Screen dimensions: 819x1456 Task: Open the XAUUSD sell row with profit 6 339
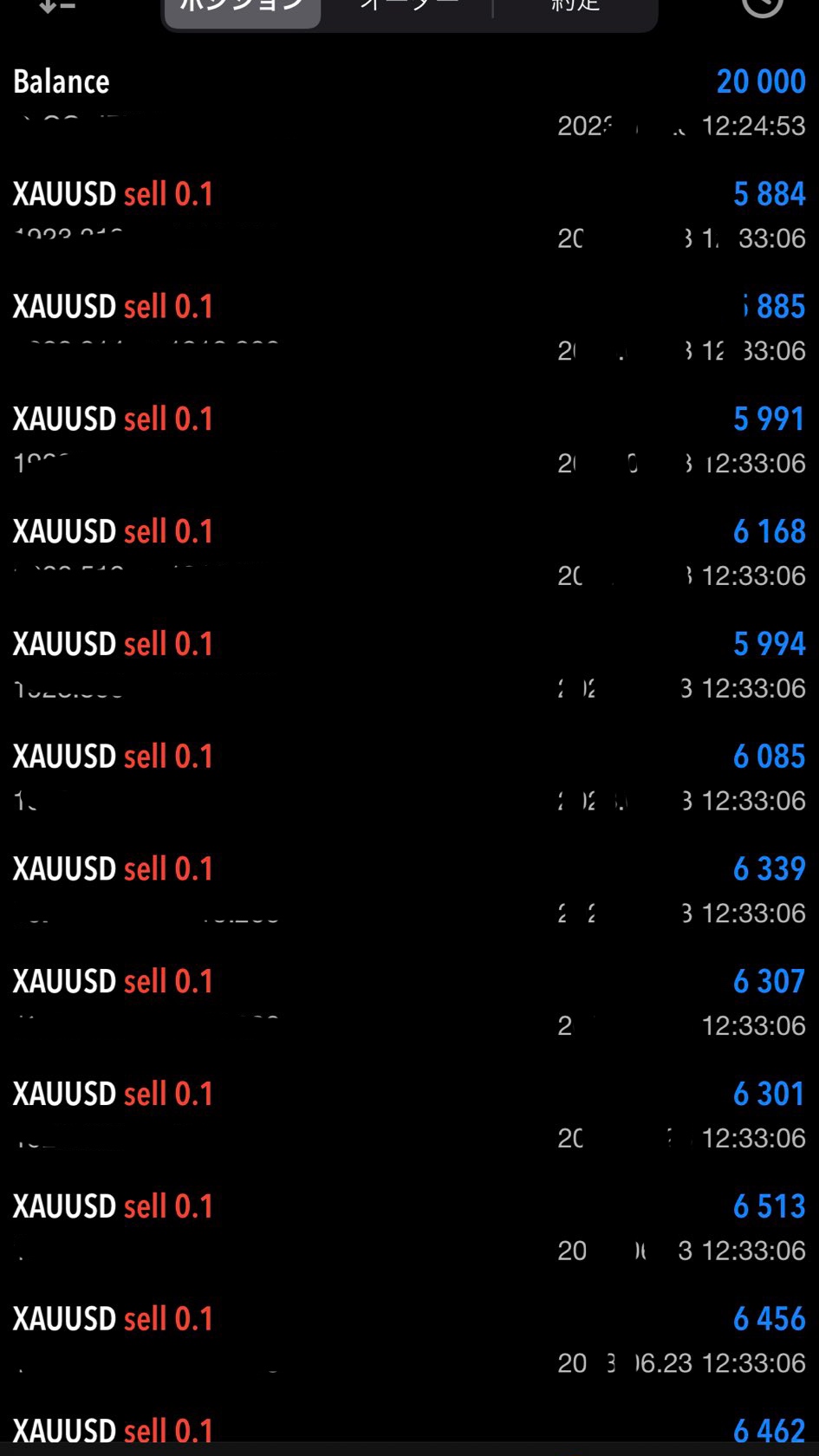coord(409,890)
